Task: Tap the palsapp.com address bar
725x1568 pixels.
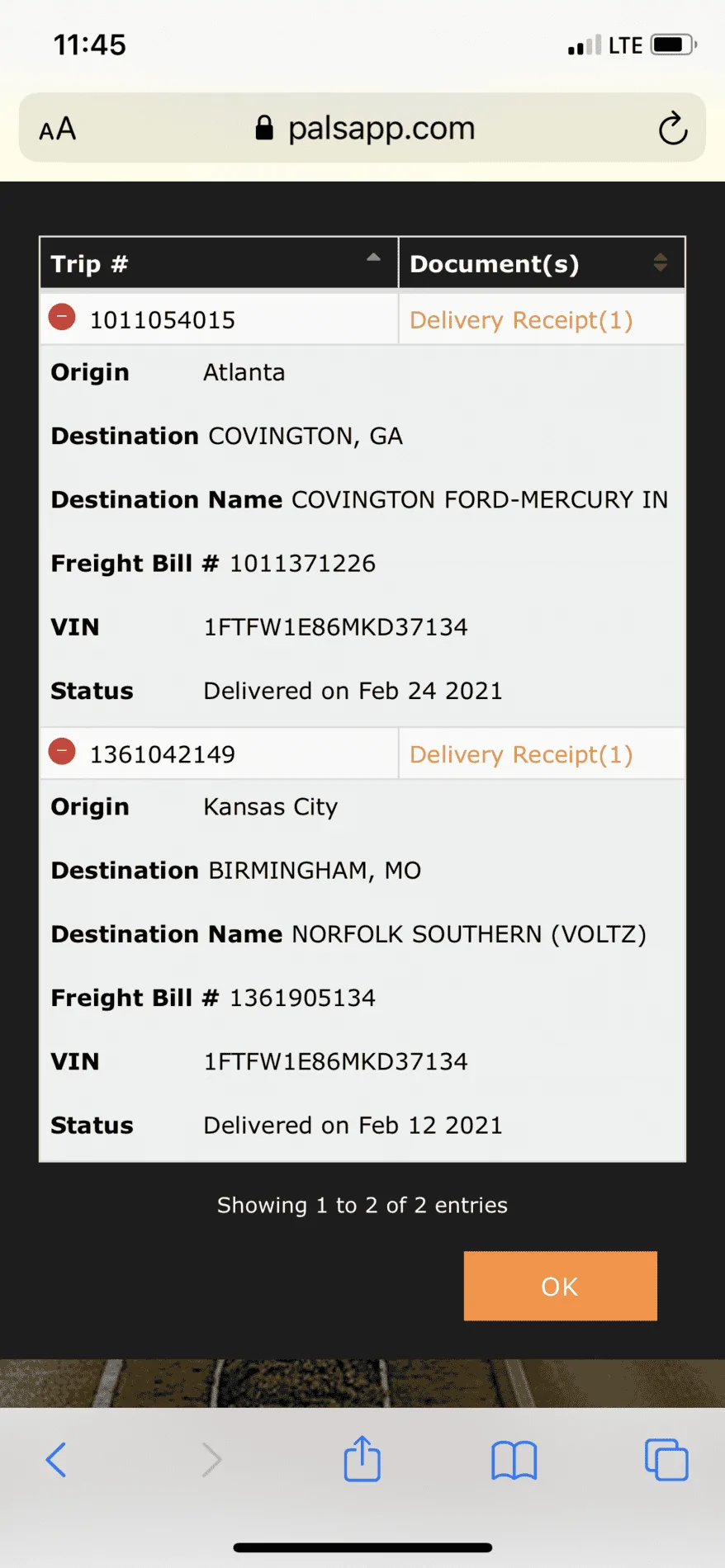Action: click(x=380, y=128)
